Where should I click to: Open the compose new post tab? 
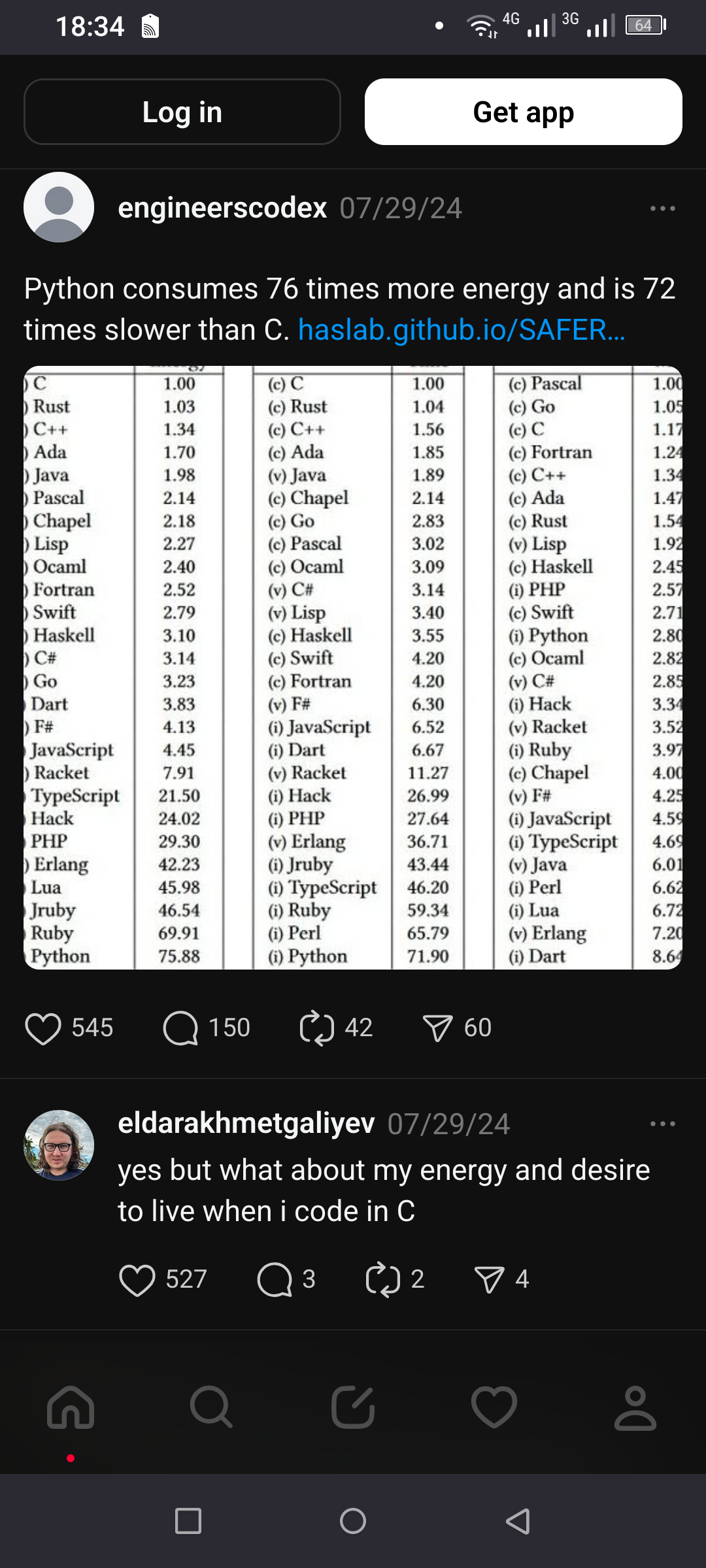tap(353, 1407)
